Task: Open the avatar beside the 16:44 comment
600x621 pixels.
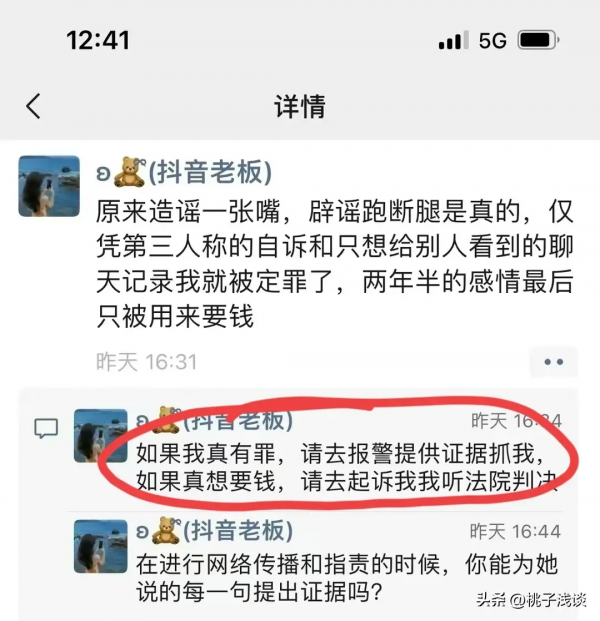Action: click(x=100, y=547)
